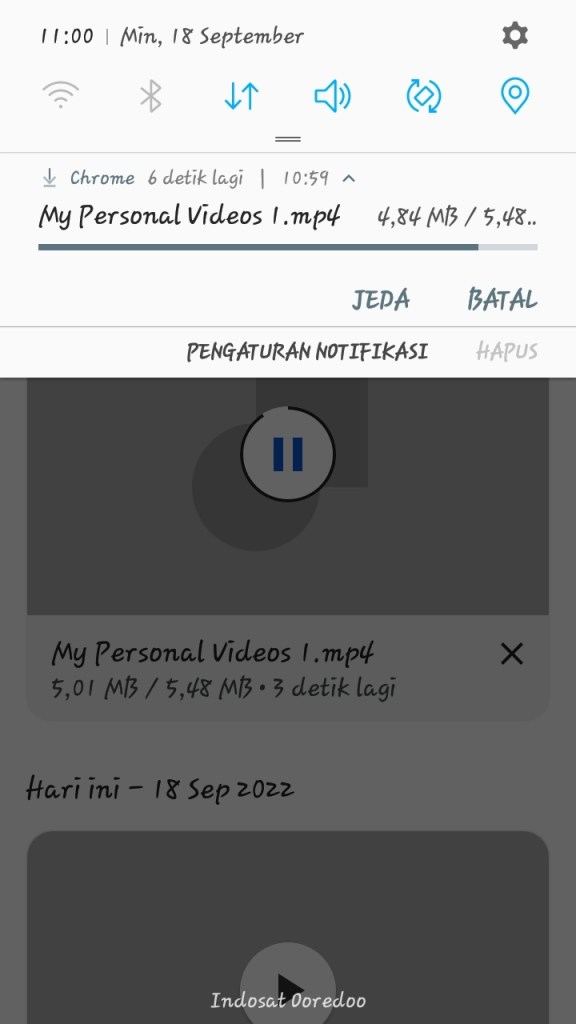Open PENGATURAN NOTIFIKASI
The height and width of the screenshot is (1024, 576).
[x=307, y=352]
